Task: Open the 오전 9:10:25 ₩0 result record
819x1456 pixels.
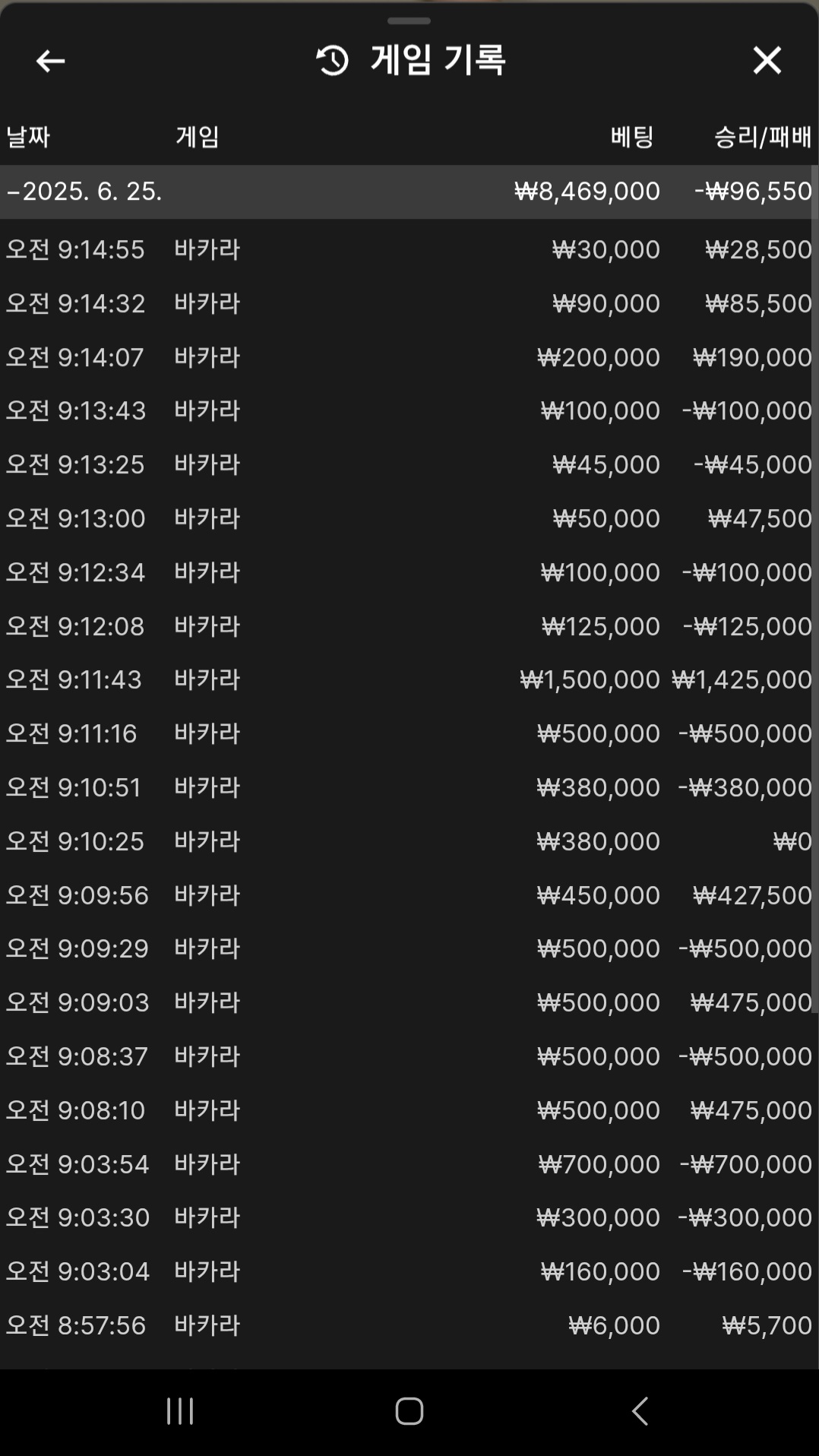Action: tap(409, 841)
